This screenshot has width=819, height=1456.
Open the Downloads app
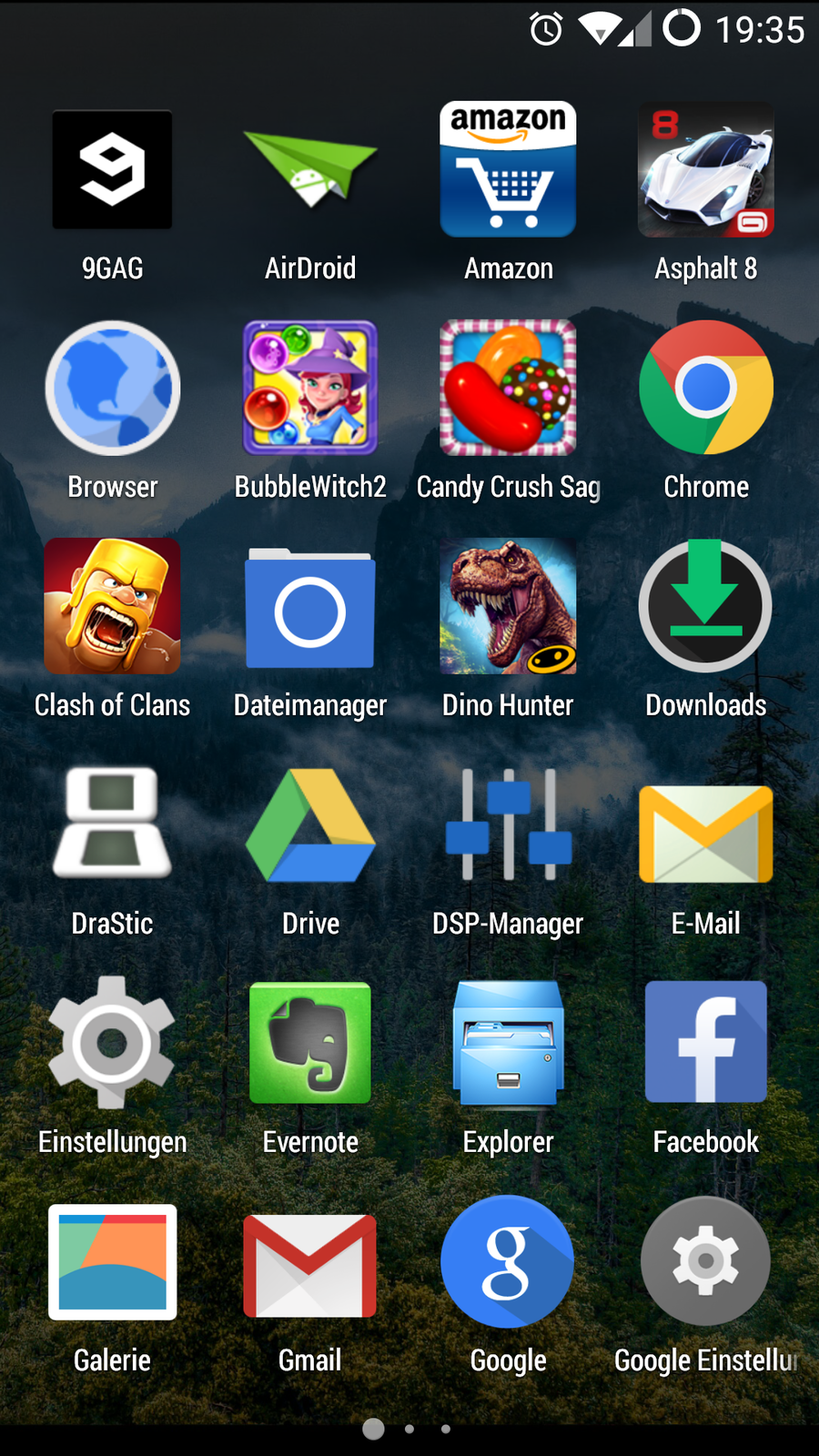coord(706,607)
